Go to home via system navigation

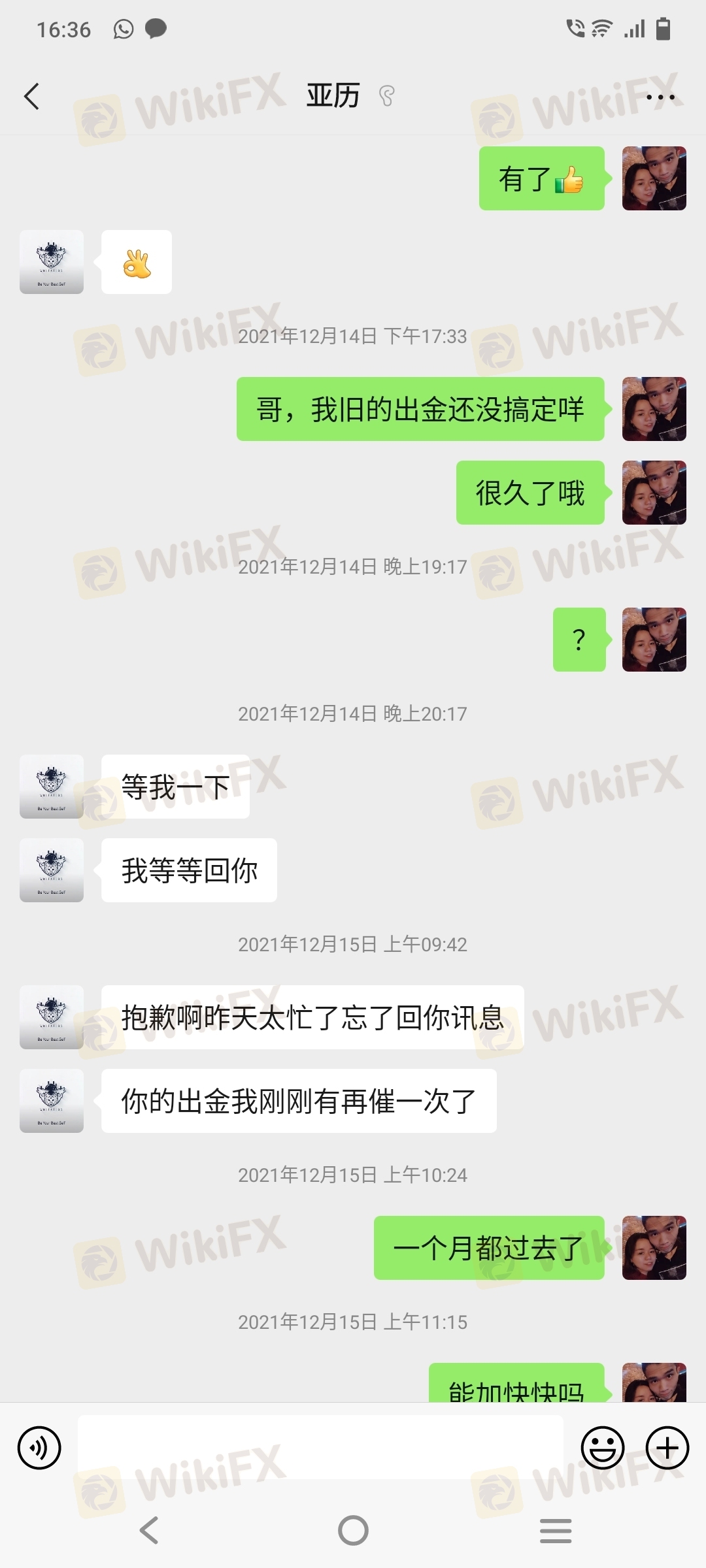point(353,1530)
